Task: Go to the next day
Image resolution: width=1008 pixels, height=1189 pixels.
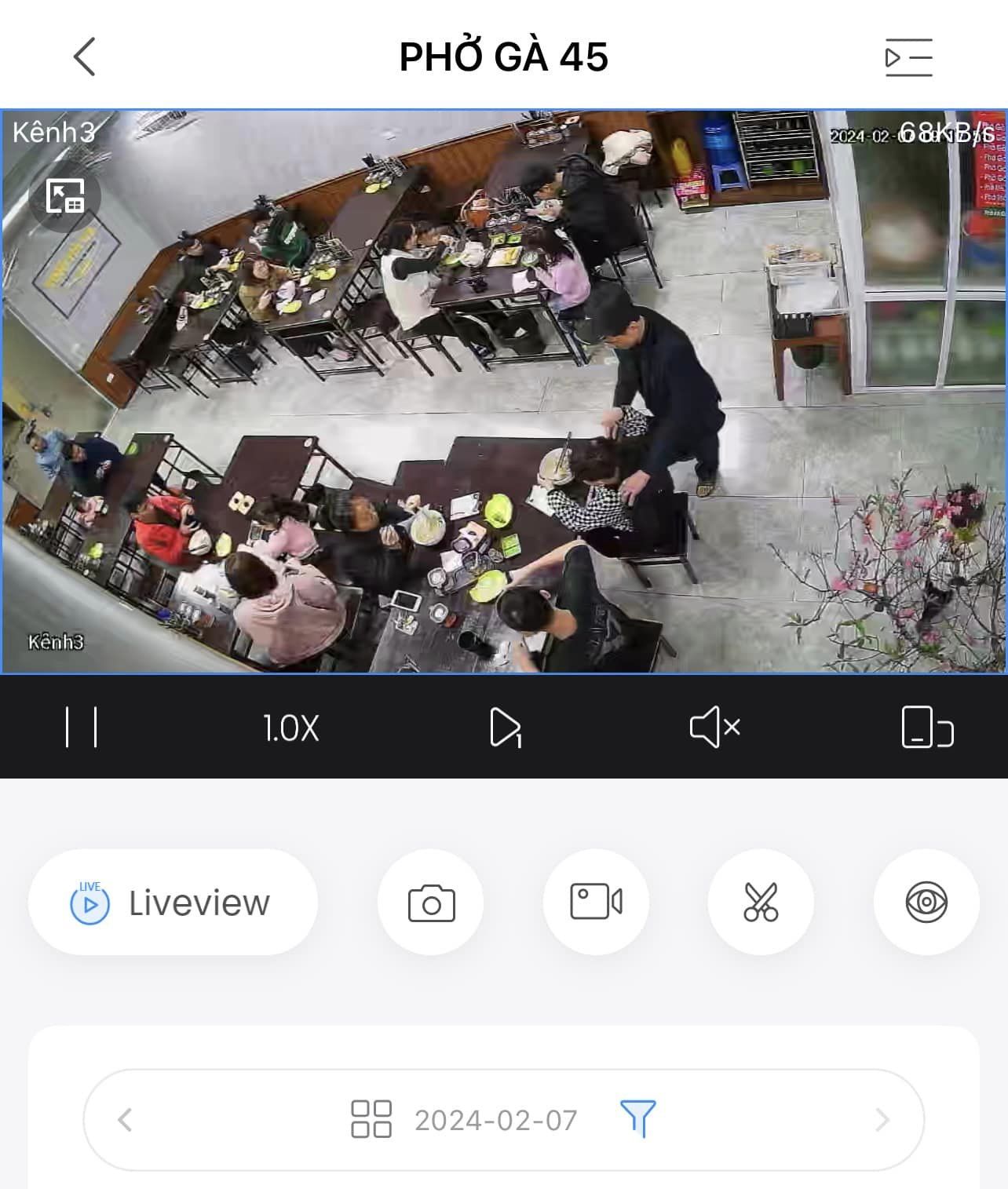Action: (x=882, y=1119)
